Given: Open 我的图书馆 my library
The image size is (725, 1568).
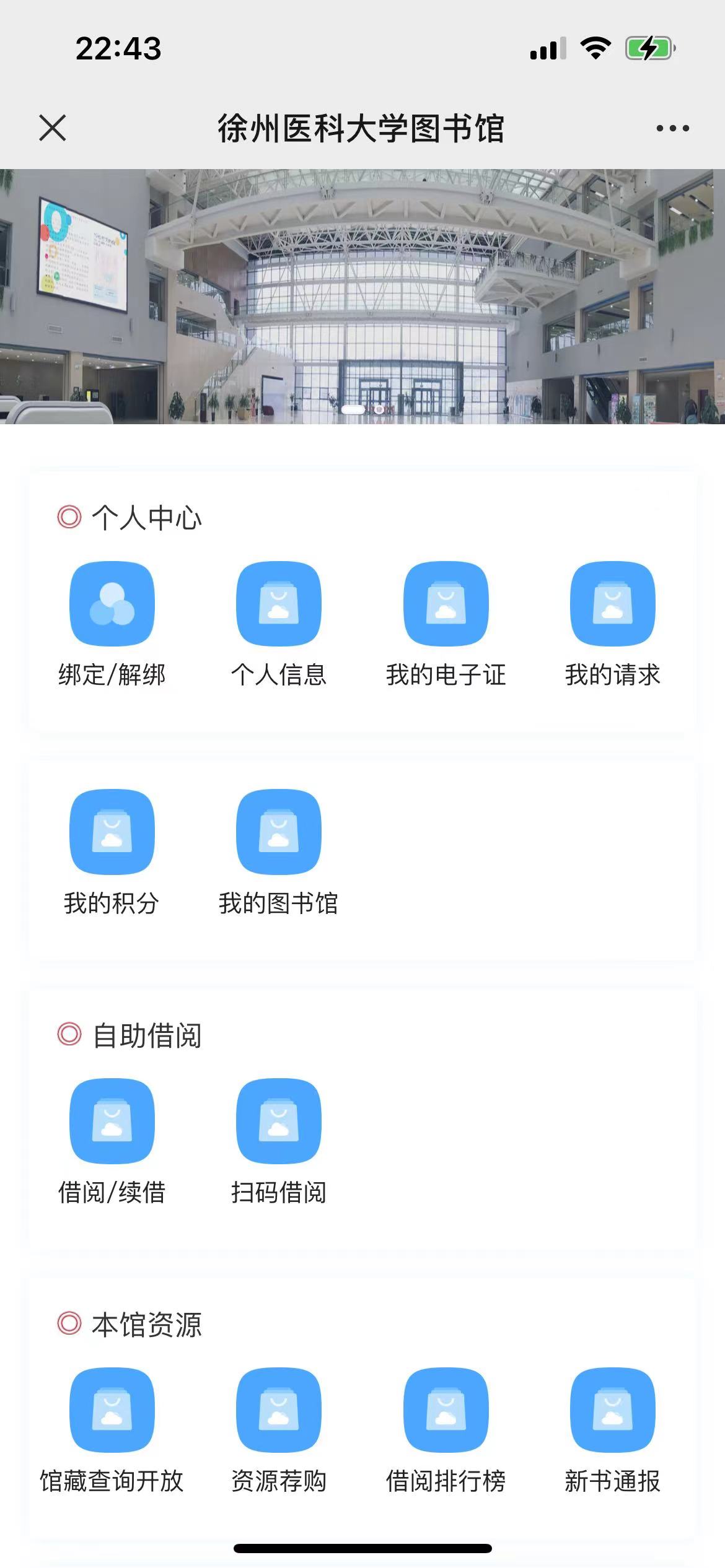Looking at the screenshot, I should pos(279,832).
